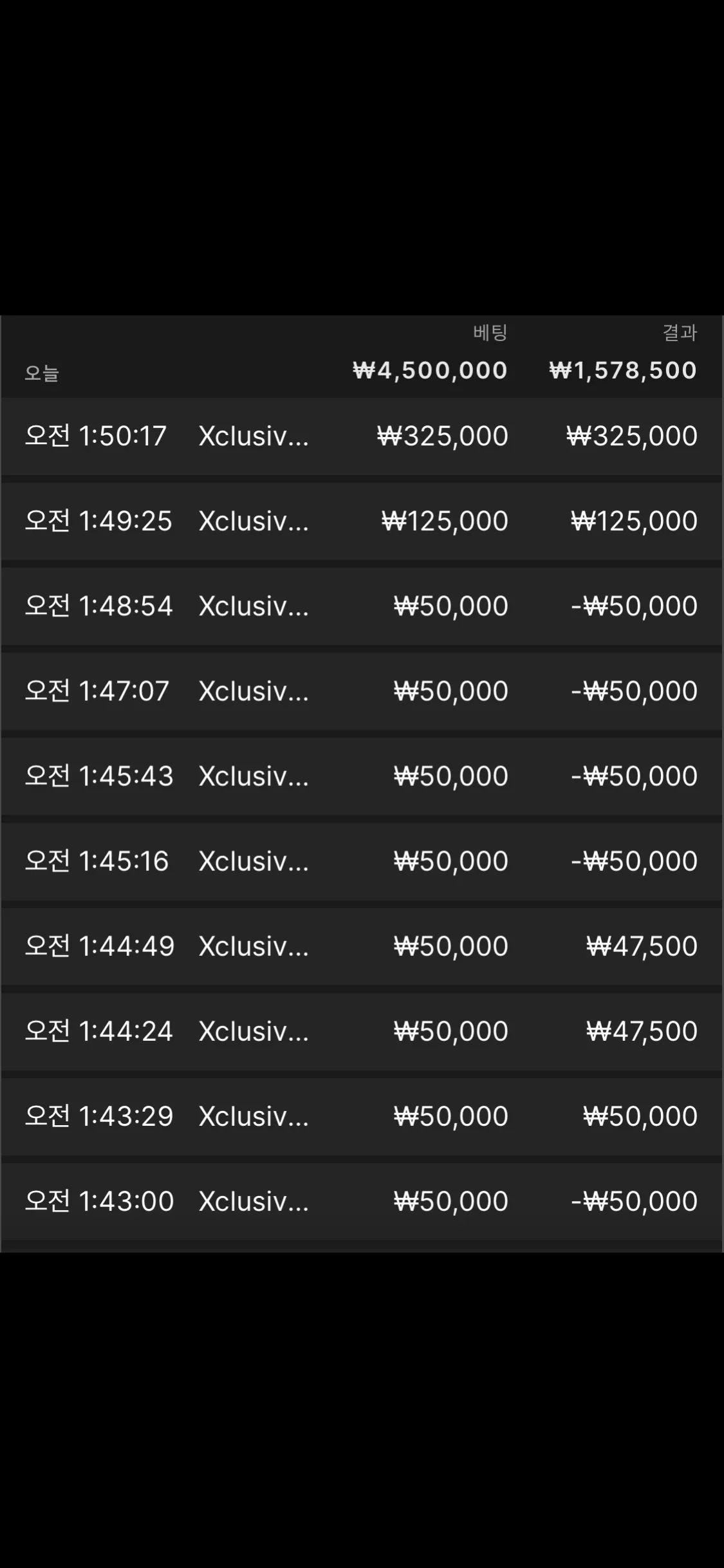Open the 오전 1:49:25 bet record
Image resolution: width=724 pixels, height=1568 pixels.
[x=362, y=521]
